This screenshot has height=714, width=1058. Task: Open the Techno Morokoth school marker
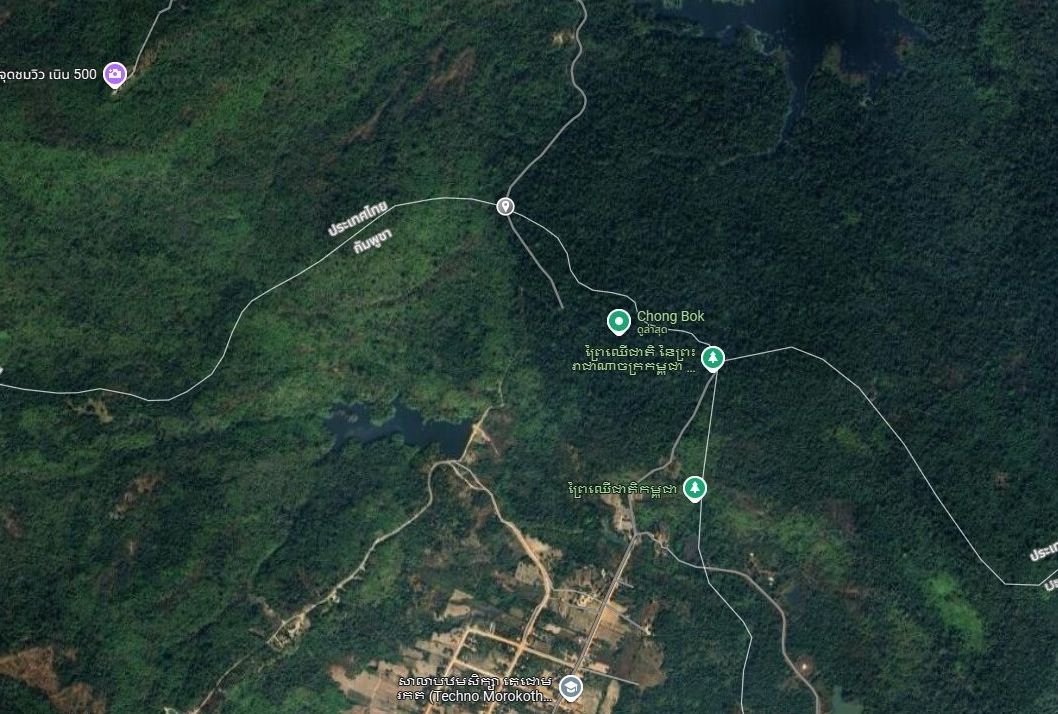click(x=570, y=686)
